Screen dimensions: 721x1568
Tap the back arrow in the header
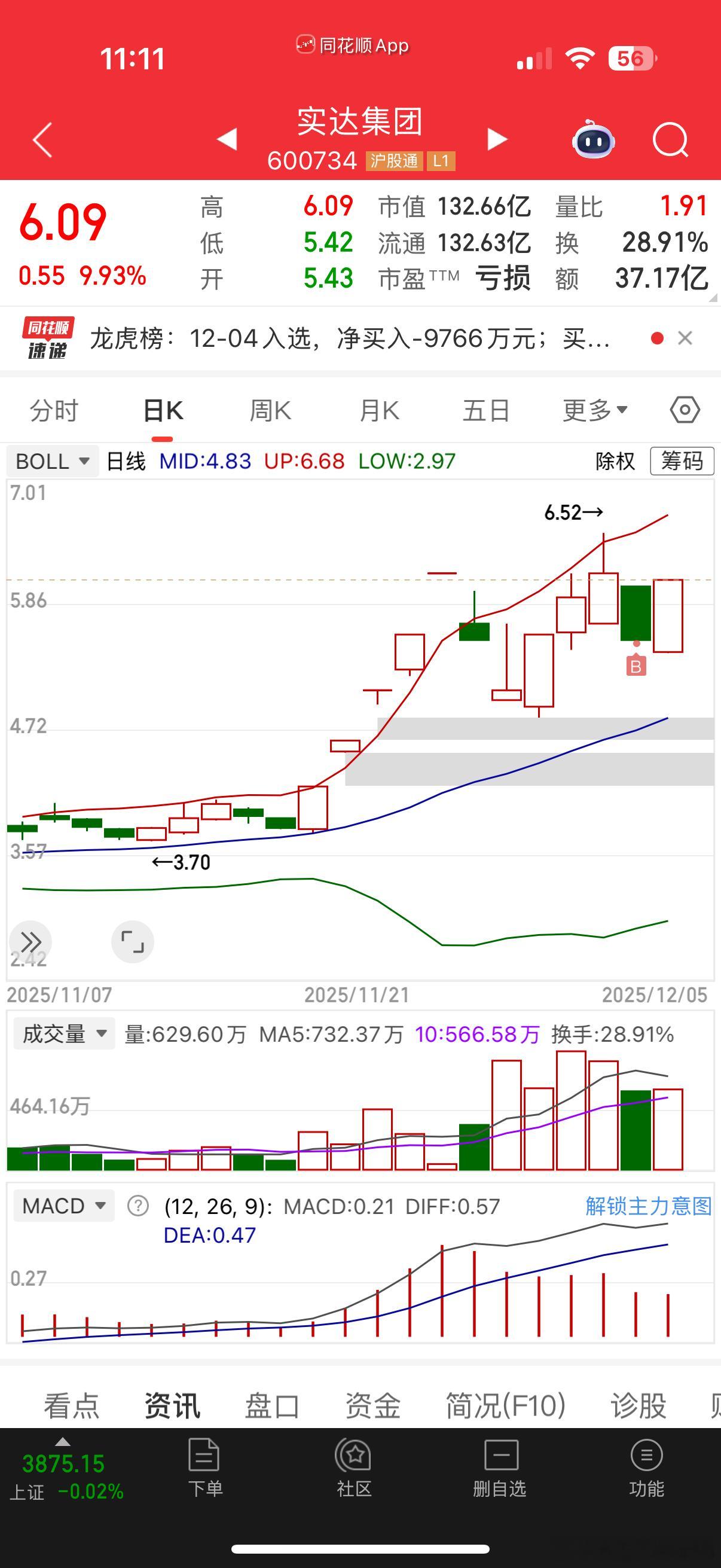[x=40, y=140]
